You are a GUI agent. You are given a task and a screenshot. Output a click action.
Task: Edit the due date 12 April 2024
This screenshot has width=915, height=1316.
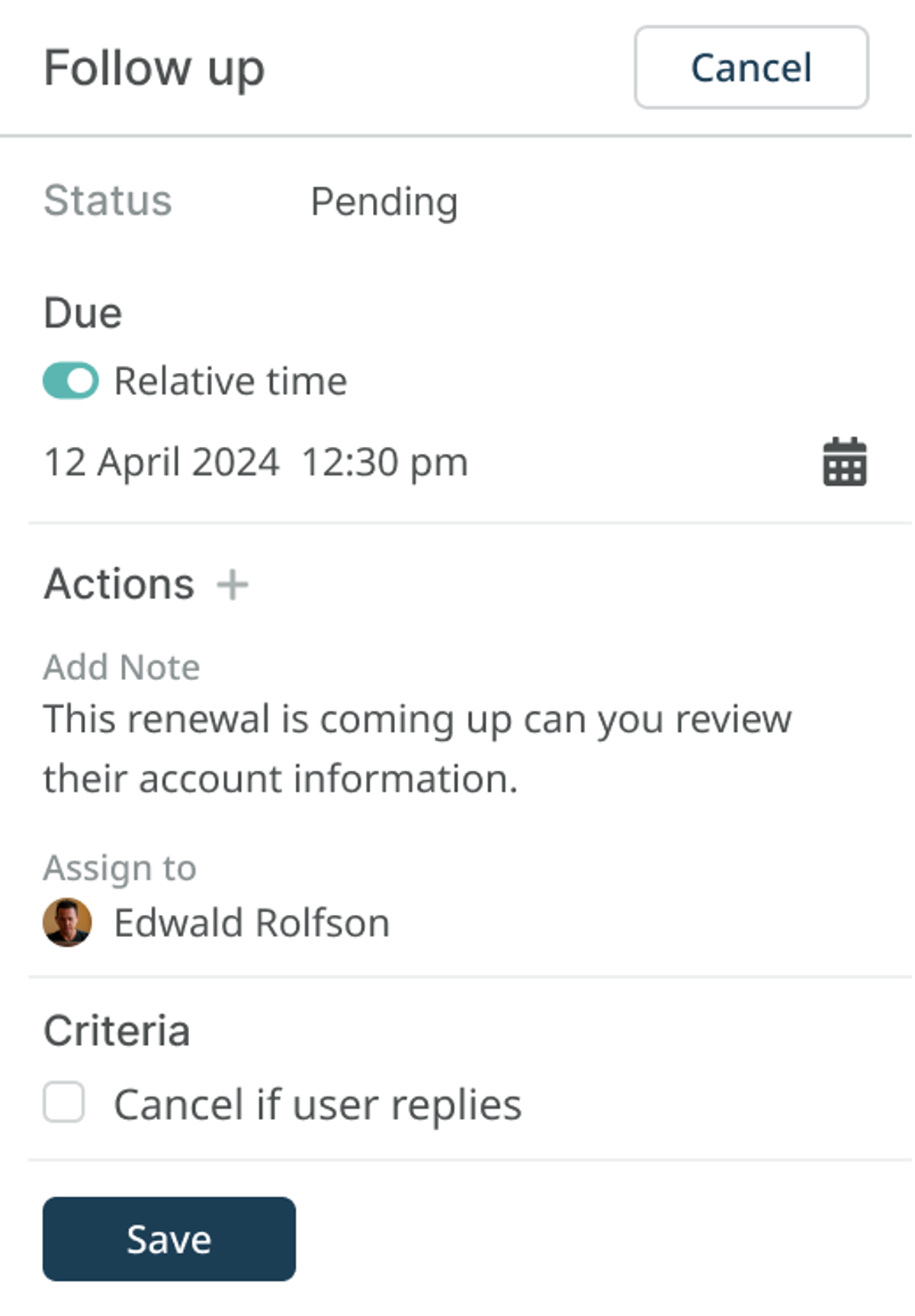[x=162, y=462]
